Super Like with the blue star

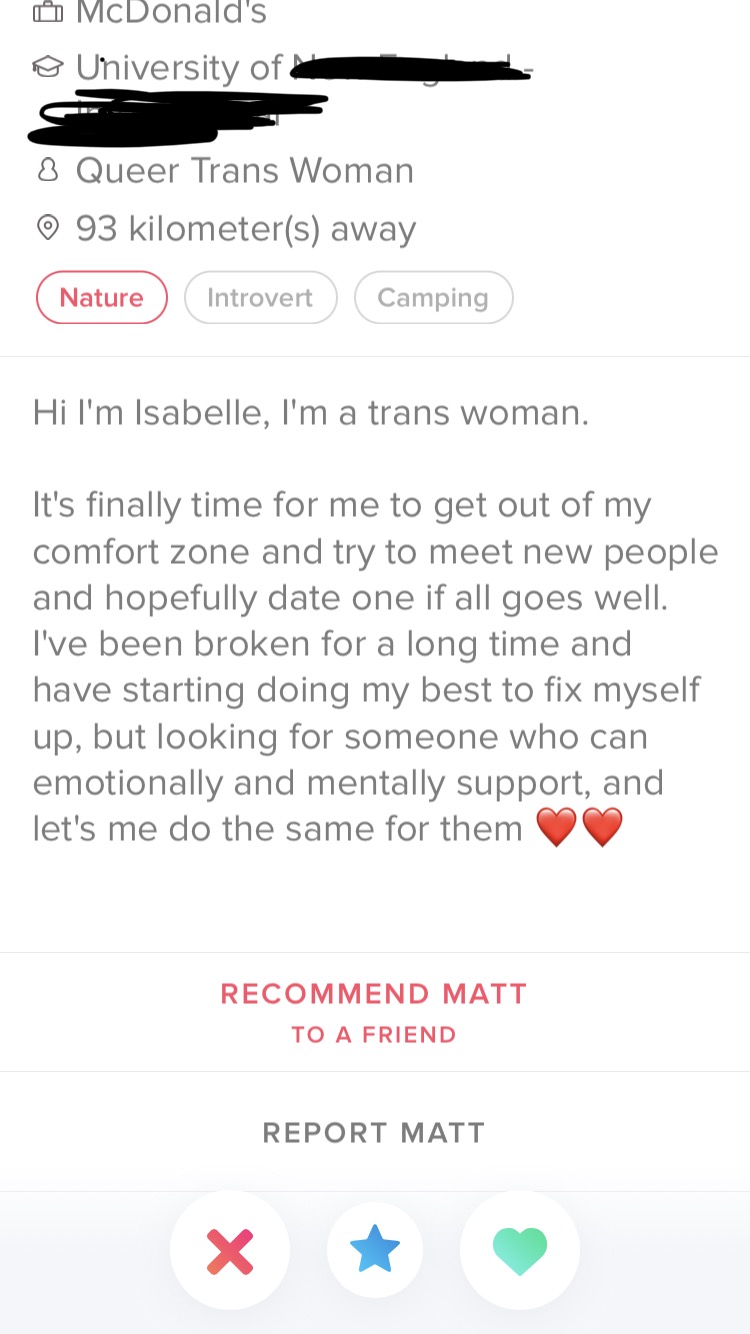375,1250
